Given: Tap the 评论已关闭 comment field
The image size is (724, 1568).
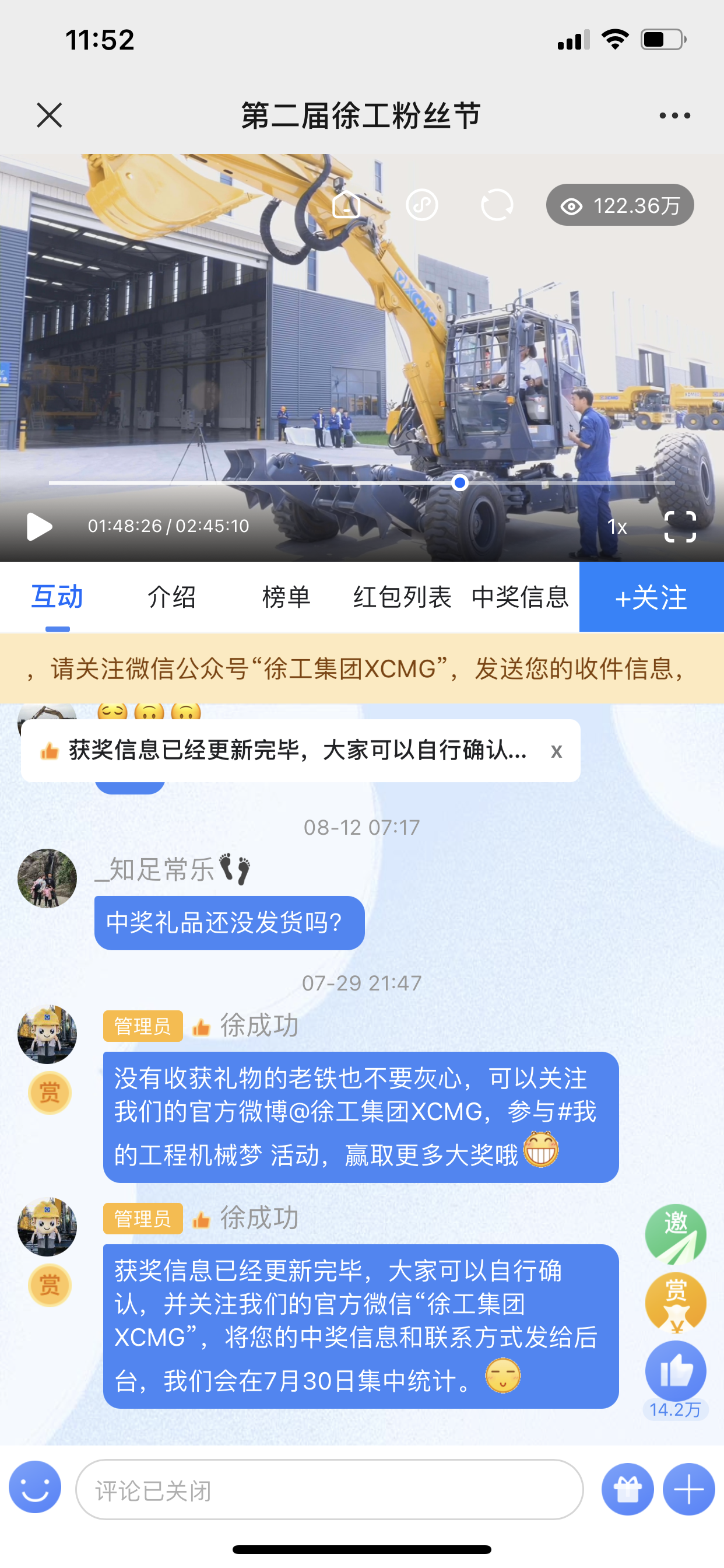Looking at the screenshot, I should point(329,1489).
